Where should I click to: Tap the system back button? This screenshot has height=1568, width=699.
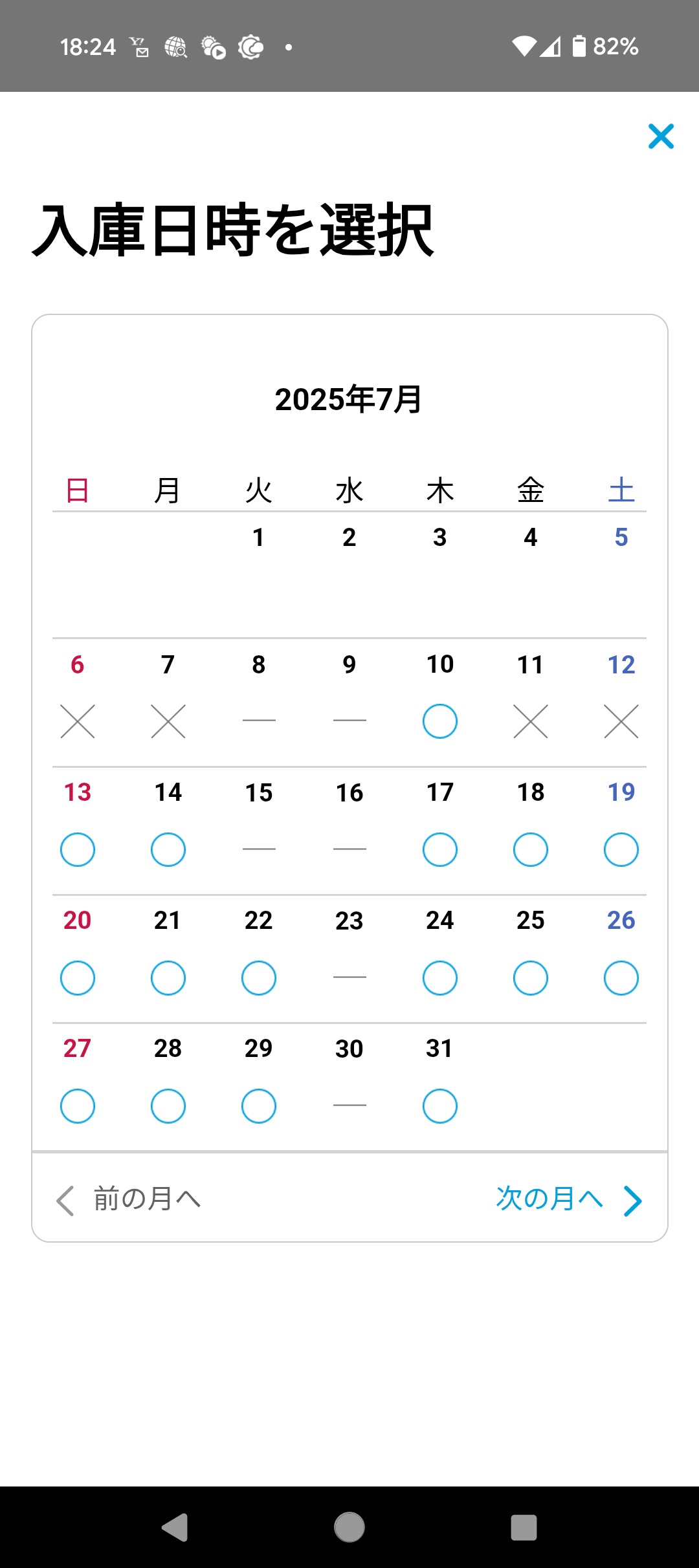(175, 1527)
